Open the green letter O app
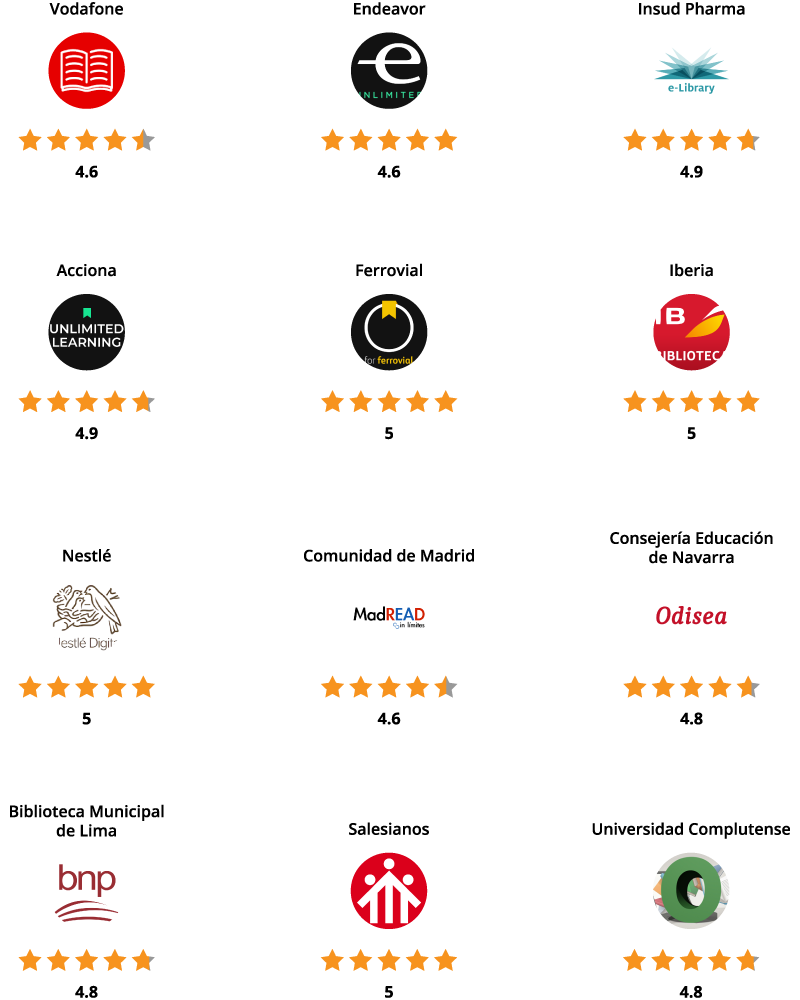800x1000 pixels. [x=691, y=890]
